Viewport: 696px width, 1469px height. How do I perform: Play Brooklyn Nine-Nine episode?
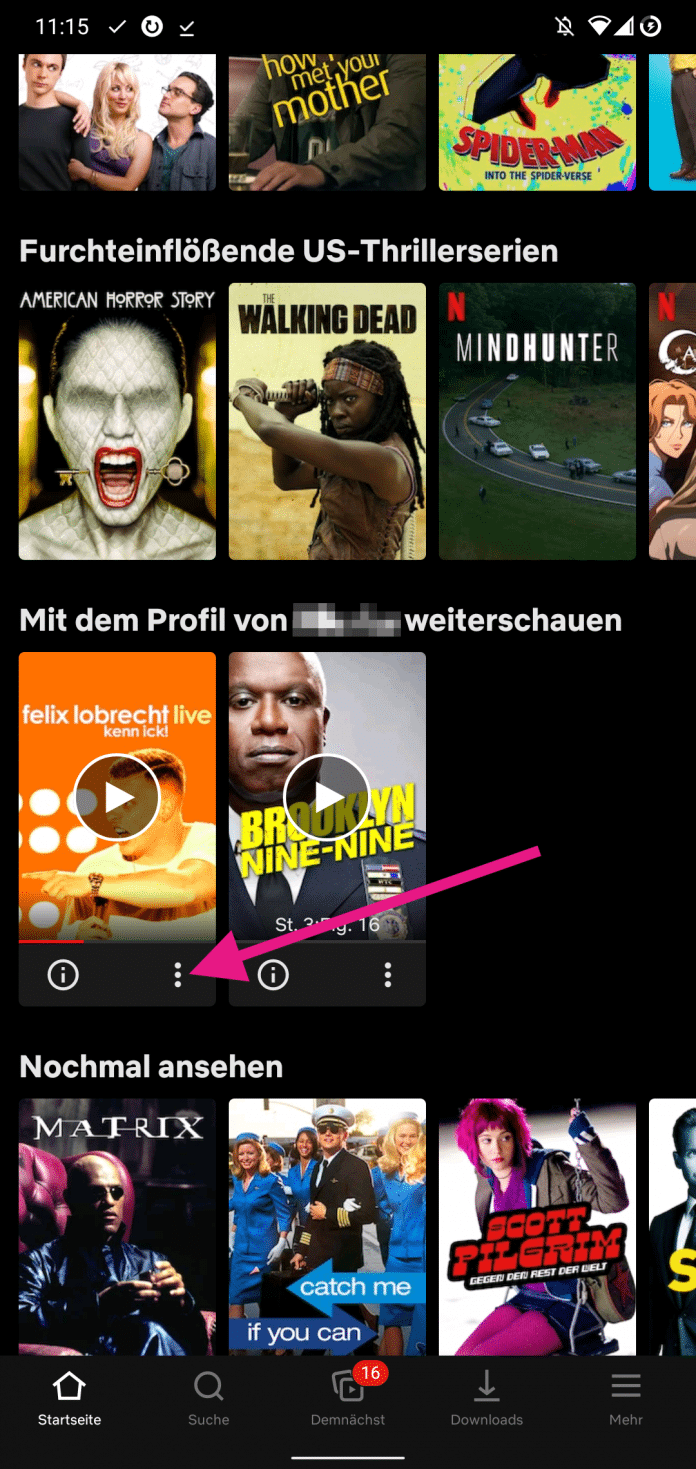327,797
